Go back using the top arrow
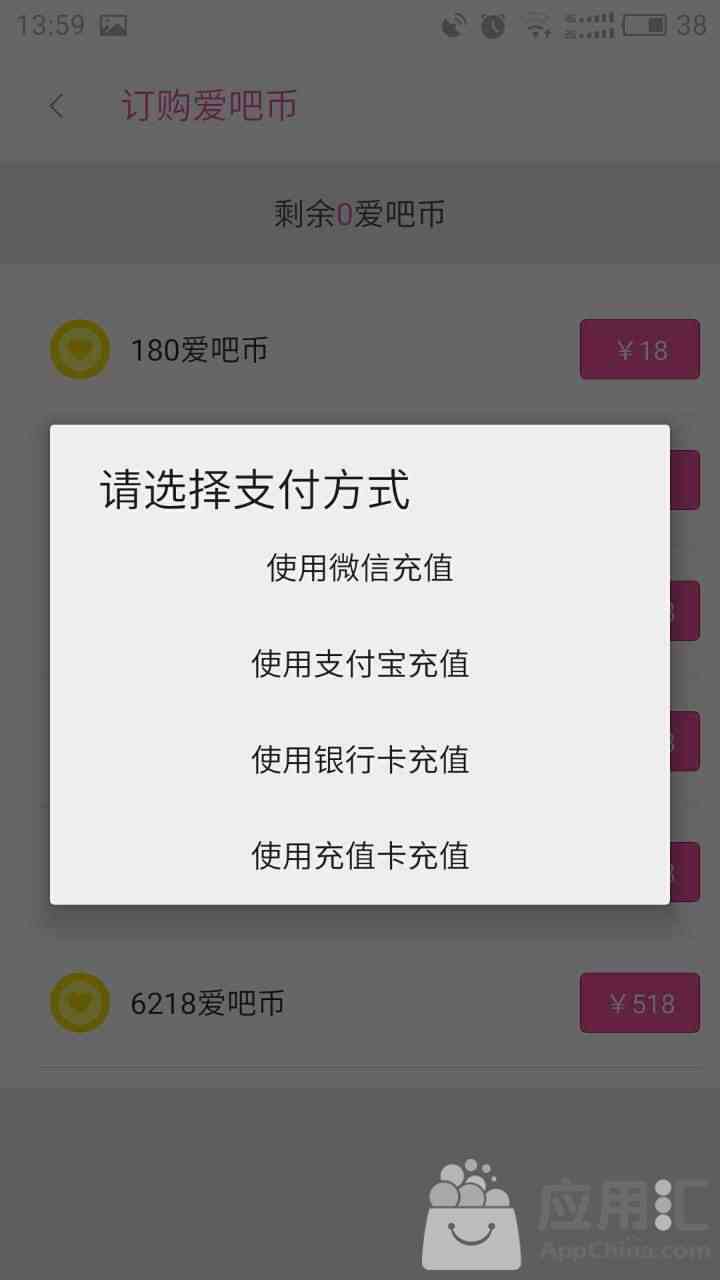The height and width of the screenshot is (1280, 720). [x=57, y=106]
